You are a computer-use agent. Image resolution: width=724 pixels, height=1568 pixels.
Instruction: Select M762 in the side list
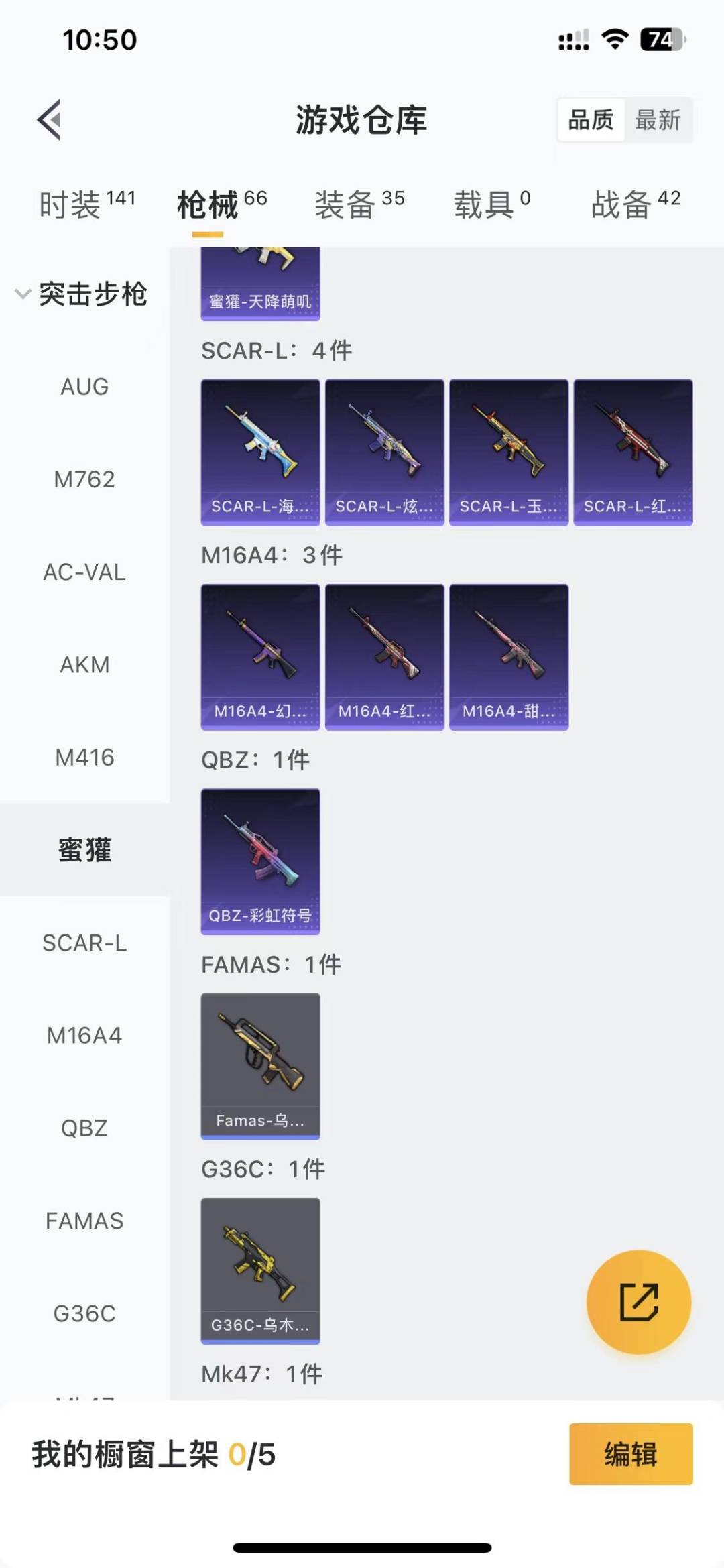[84, 479]
